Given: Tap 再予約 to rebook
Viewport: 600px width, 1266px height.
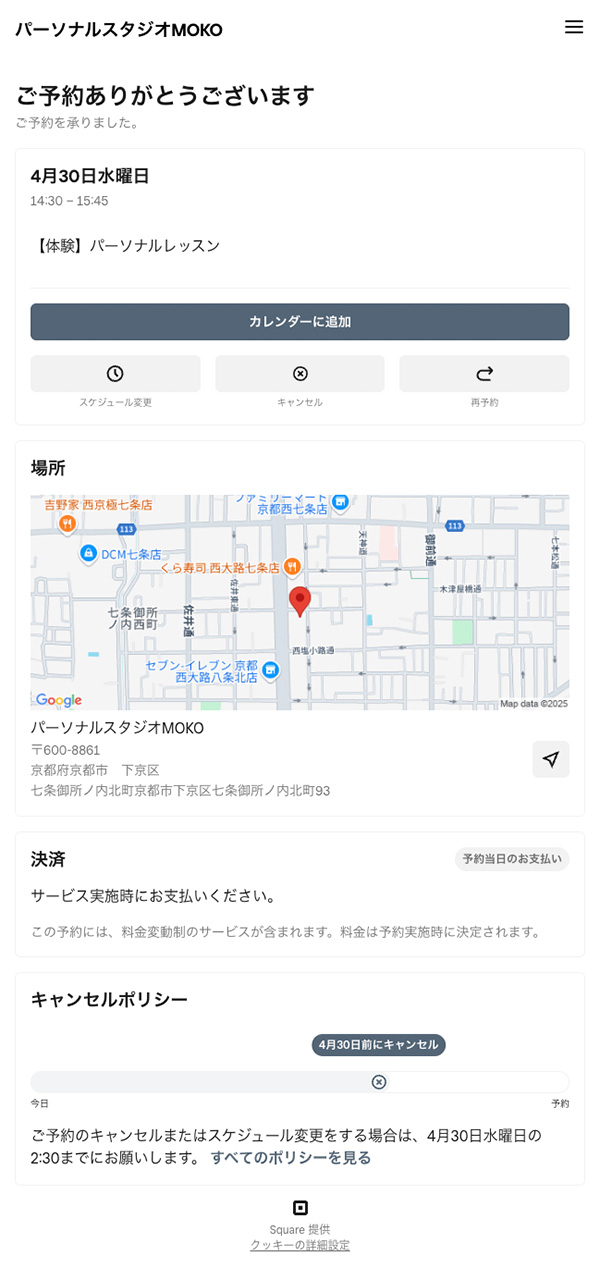Looking at the screenshot, I should (x=484, y=374).
